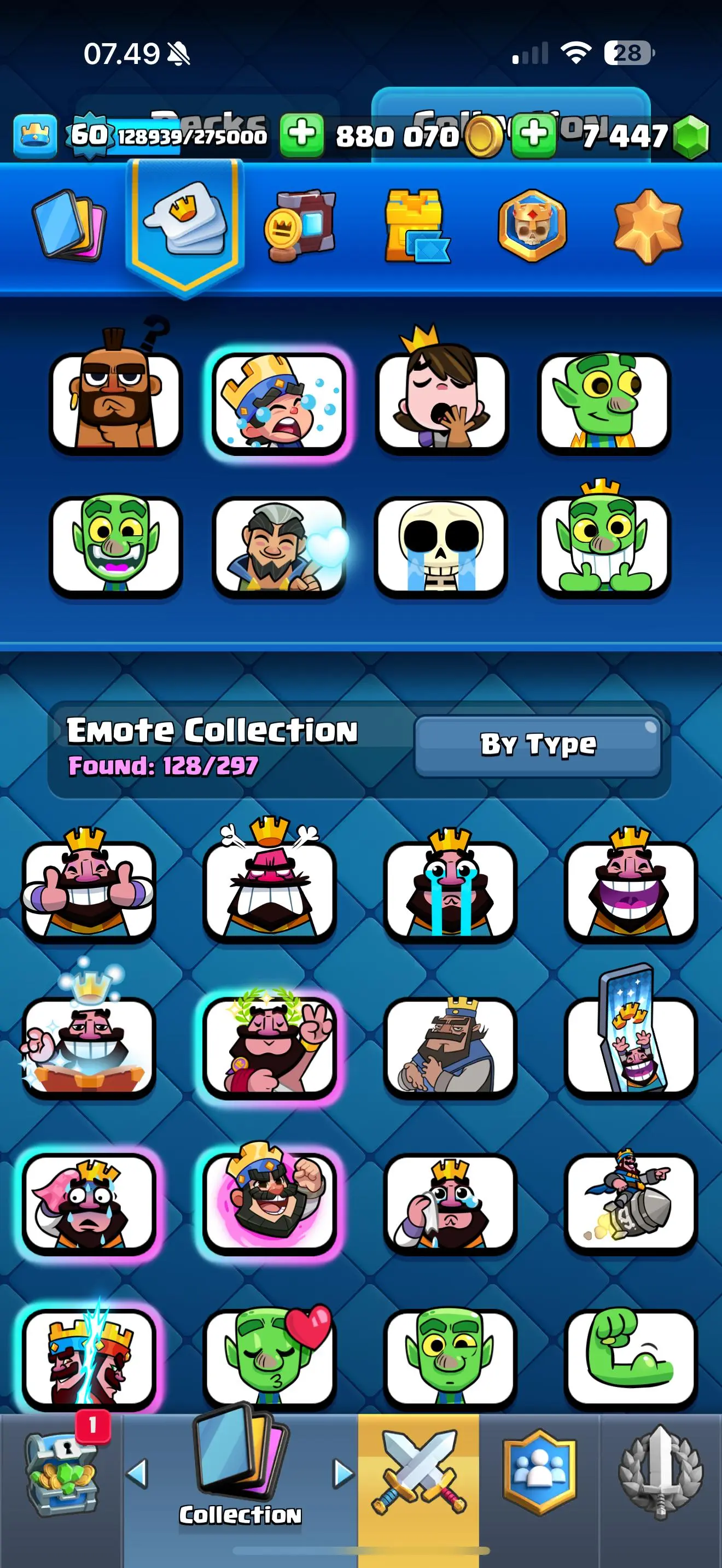
Task: Open the star points tab
Action: (x=648, y=226)
